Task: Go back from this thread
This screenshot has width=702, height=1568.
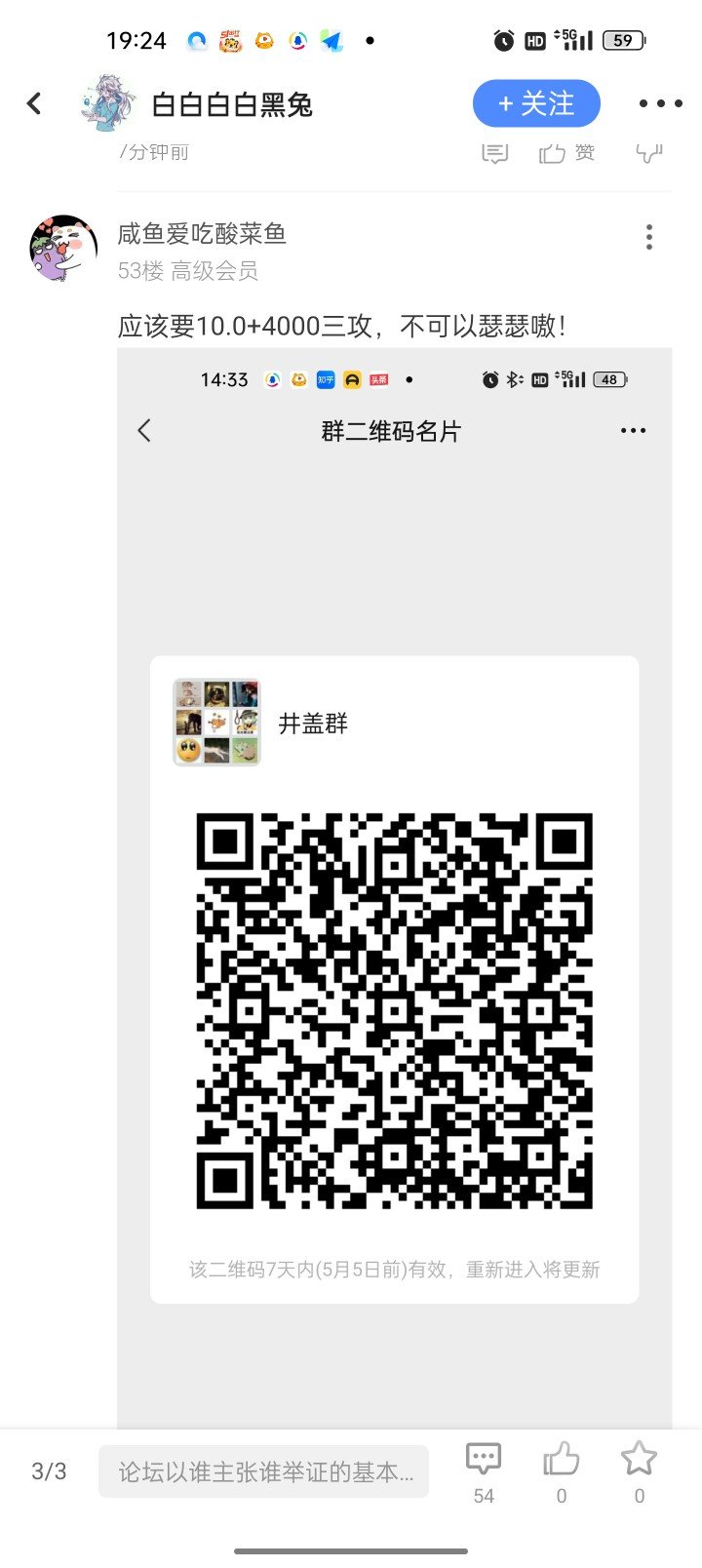Action: [35, 103]
